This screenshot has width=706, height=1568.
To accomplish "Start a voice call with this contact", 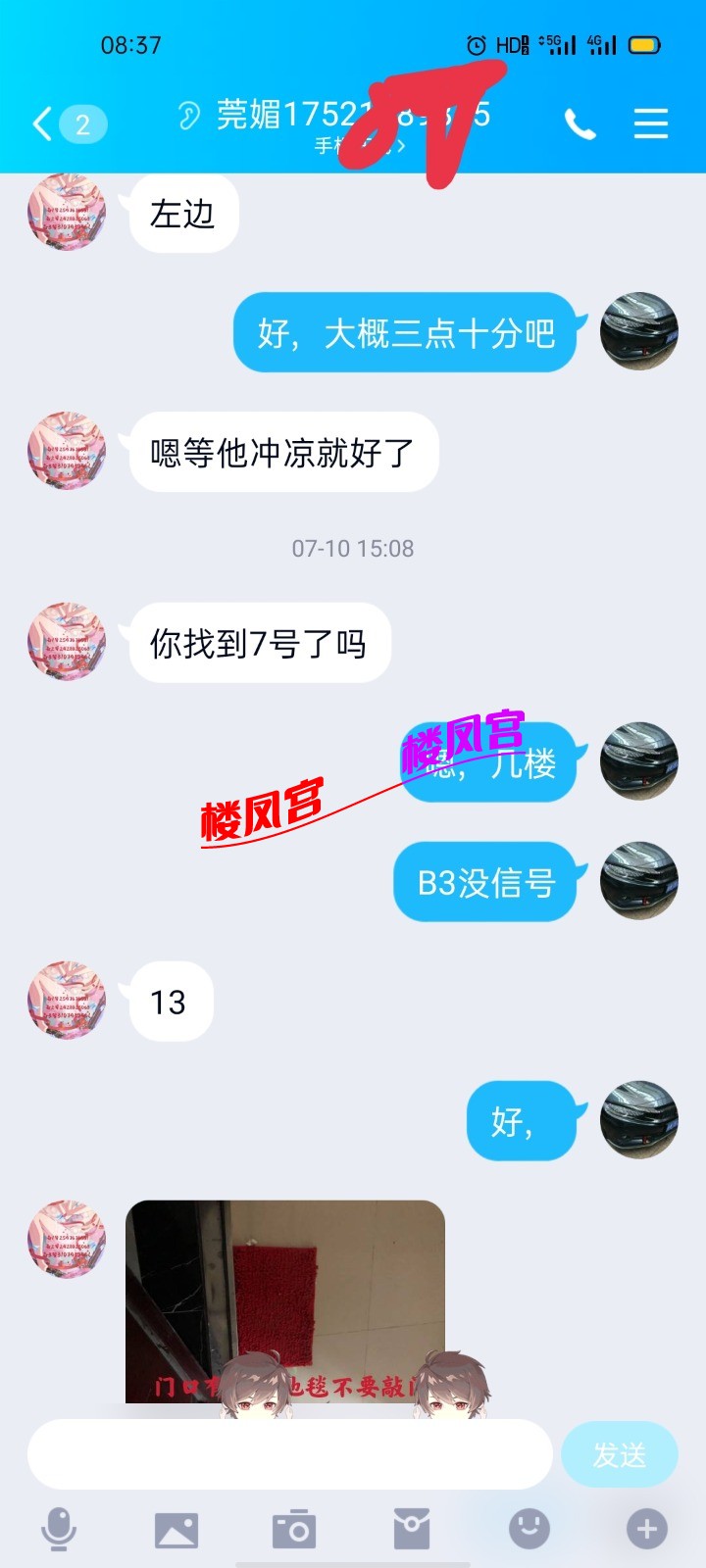I will [x=580, y=123].
